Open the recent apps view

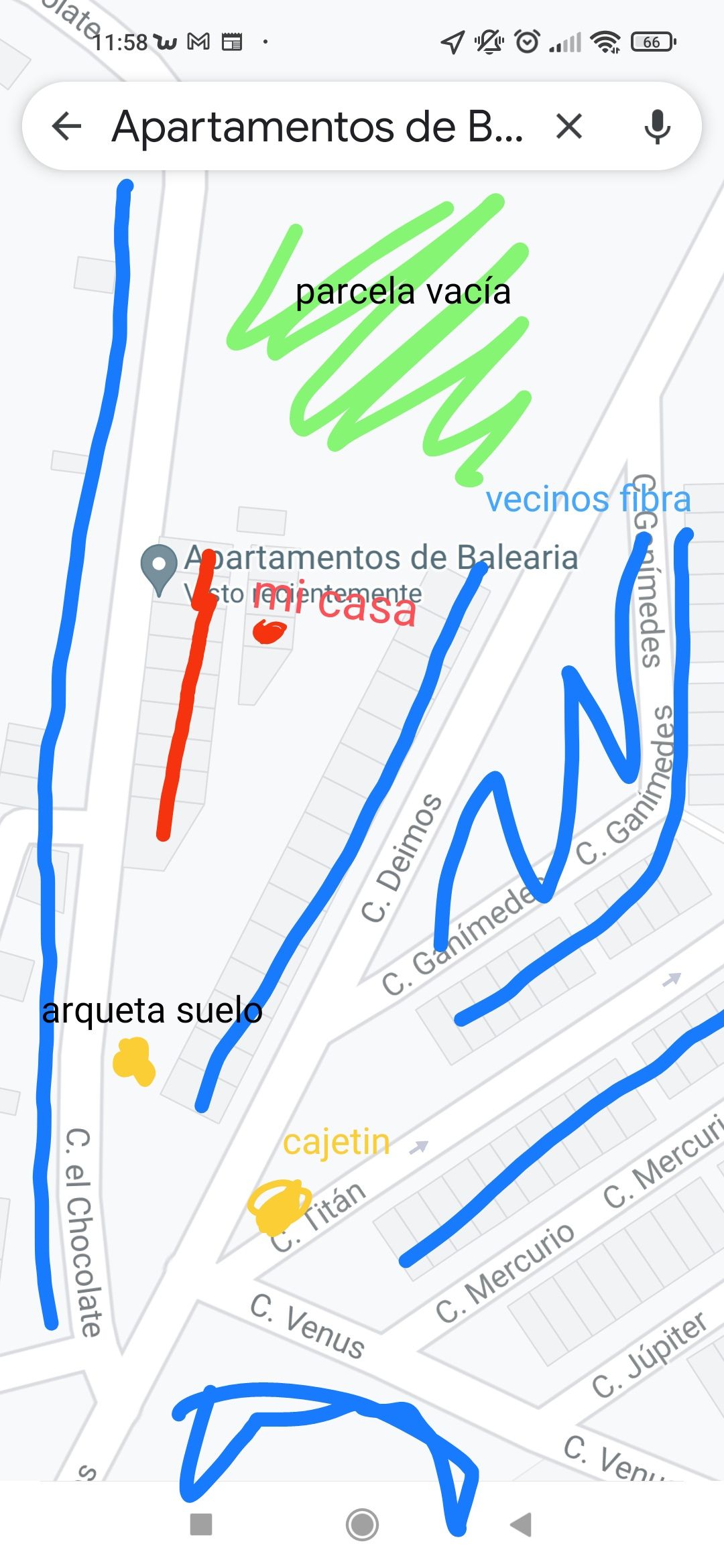(x=201, y=1524)
